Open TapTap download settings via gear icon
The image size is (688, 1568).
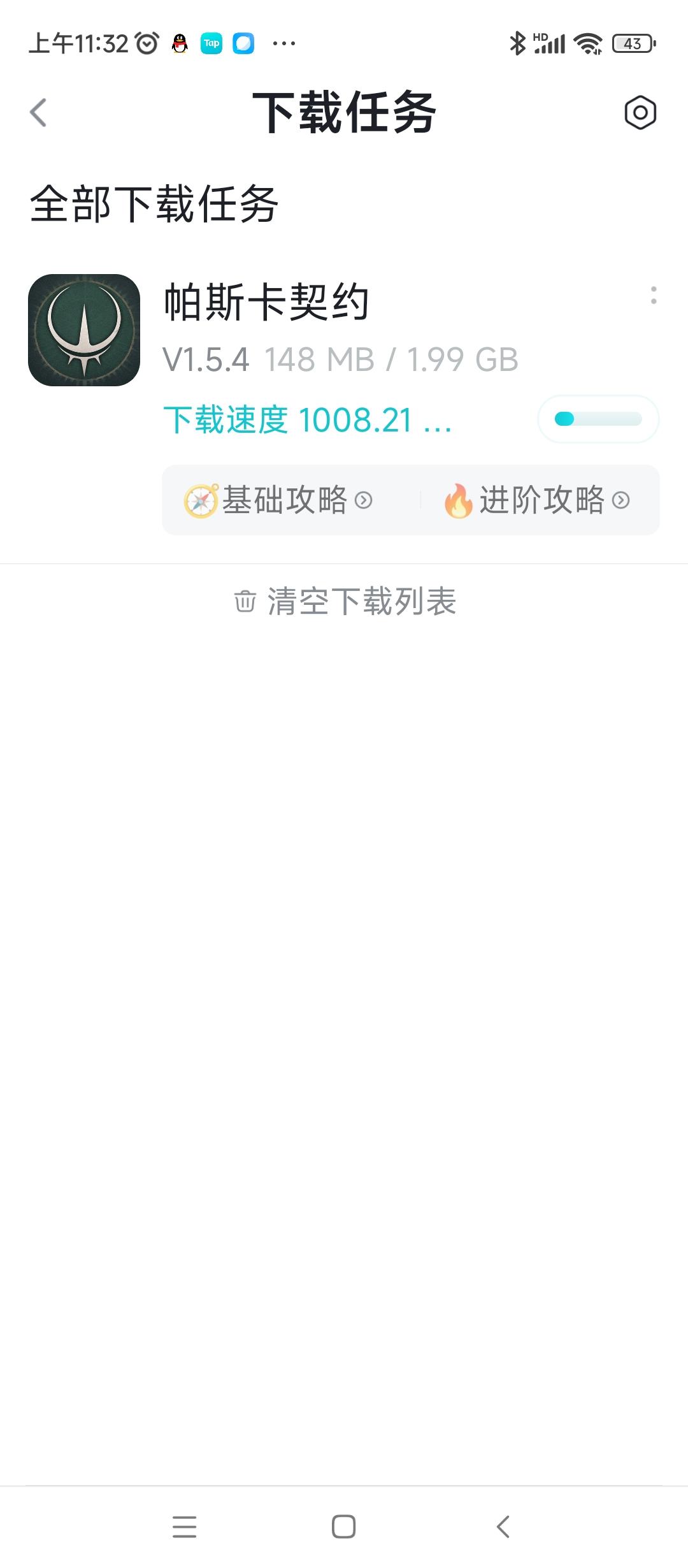tap(640, 111)
